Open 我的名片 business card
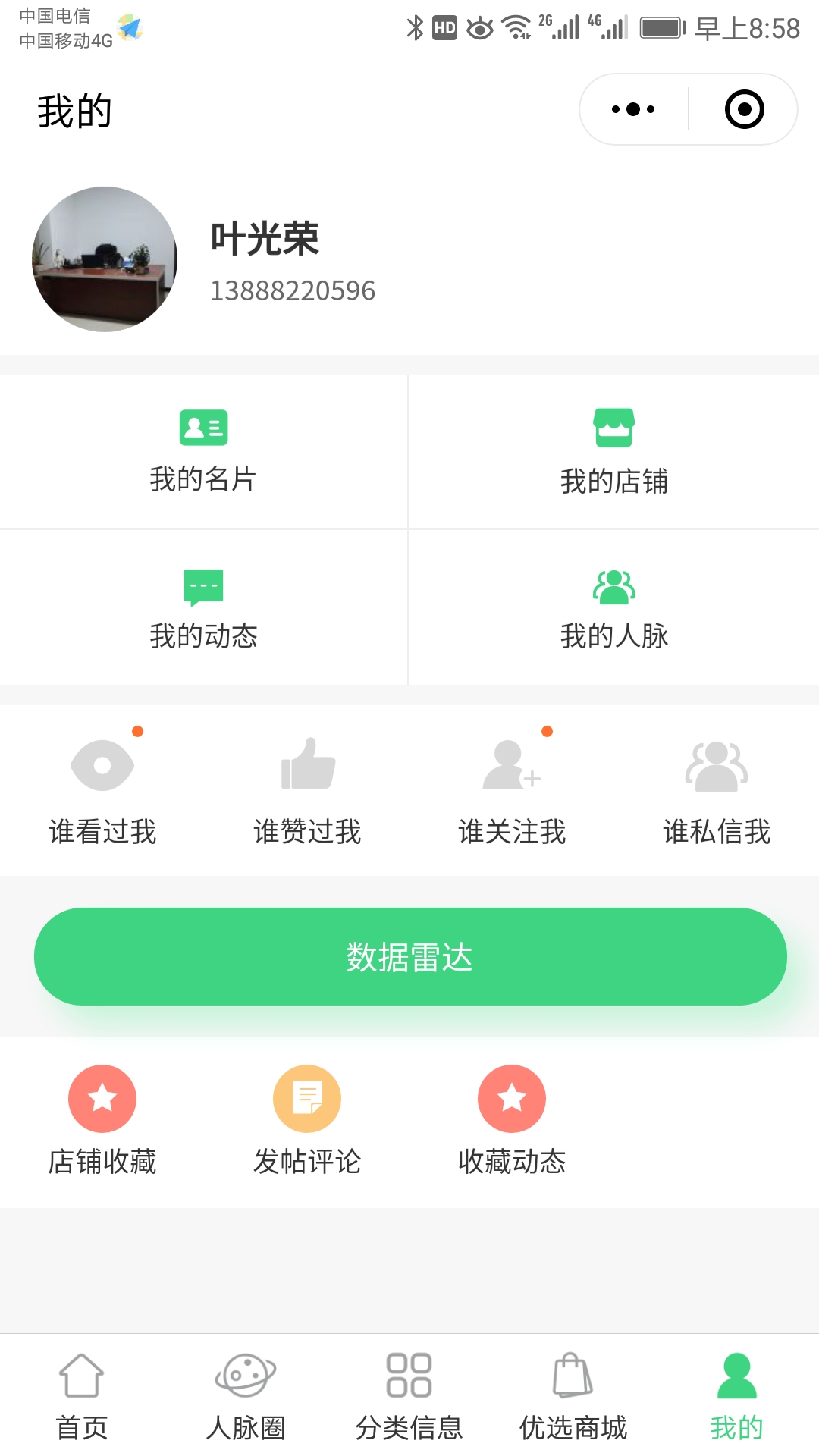 coord(203,451)
